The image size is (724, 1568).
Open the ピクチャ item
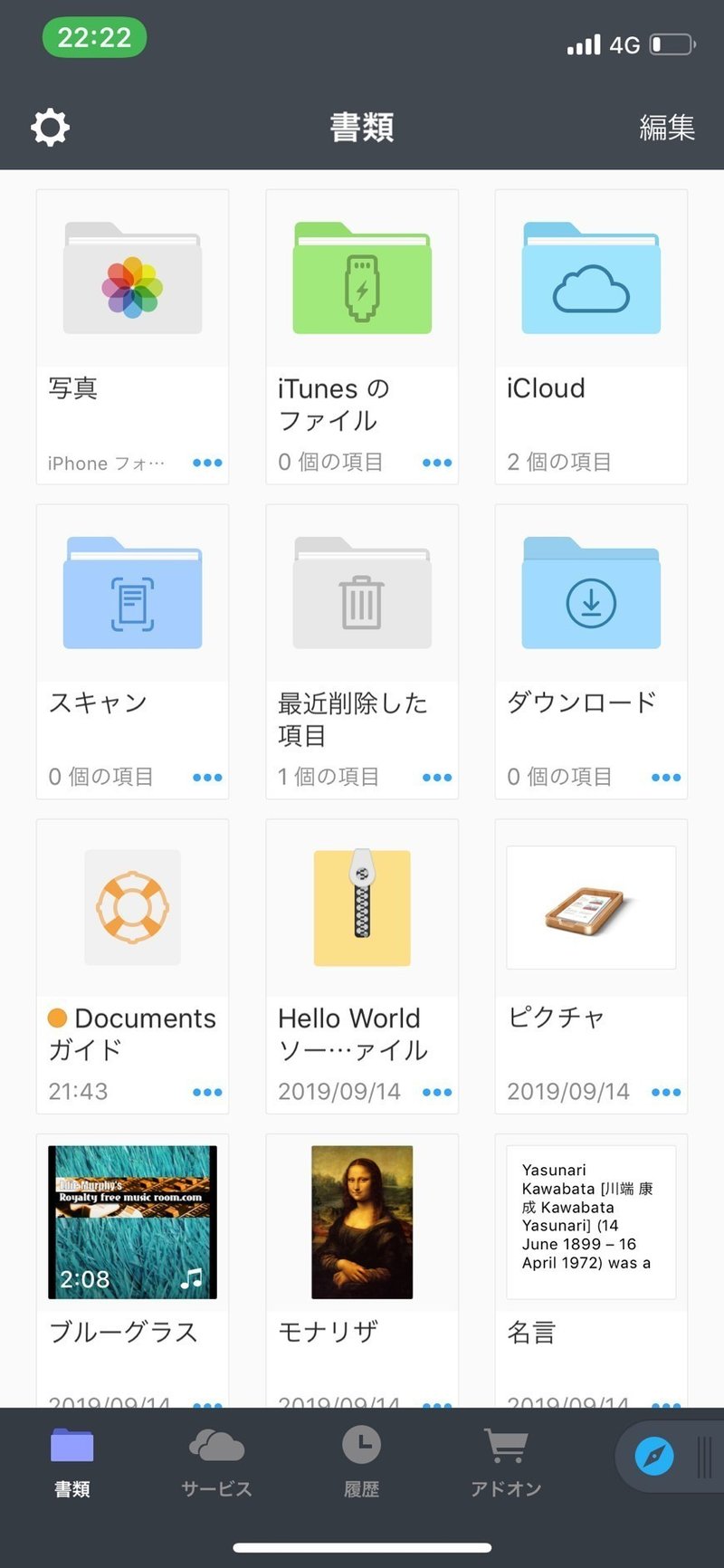(x=591, y=908)
